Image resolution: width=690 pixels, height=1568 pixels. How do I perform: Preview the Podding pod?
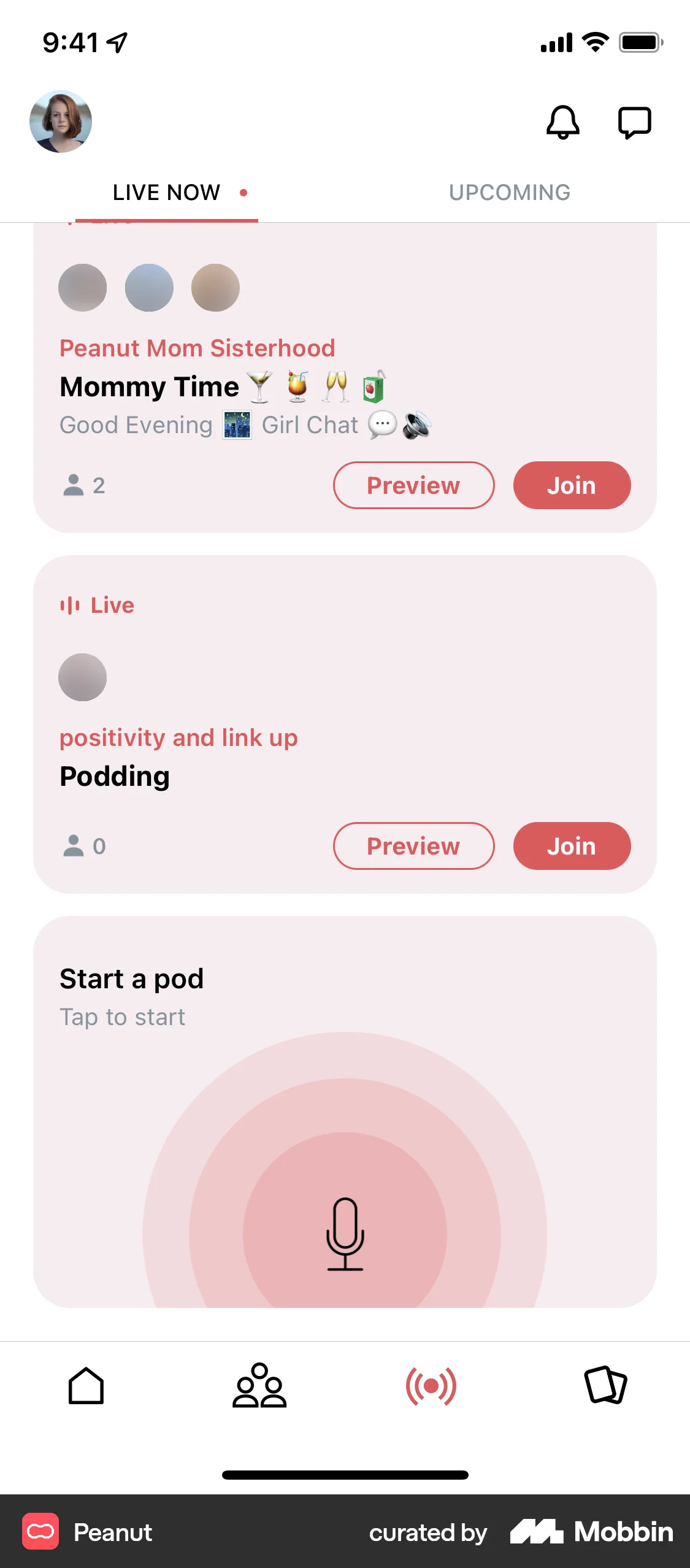[413, 846]
